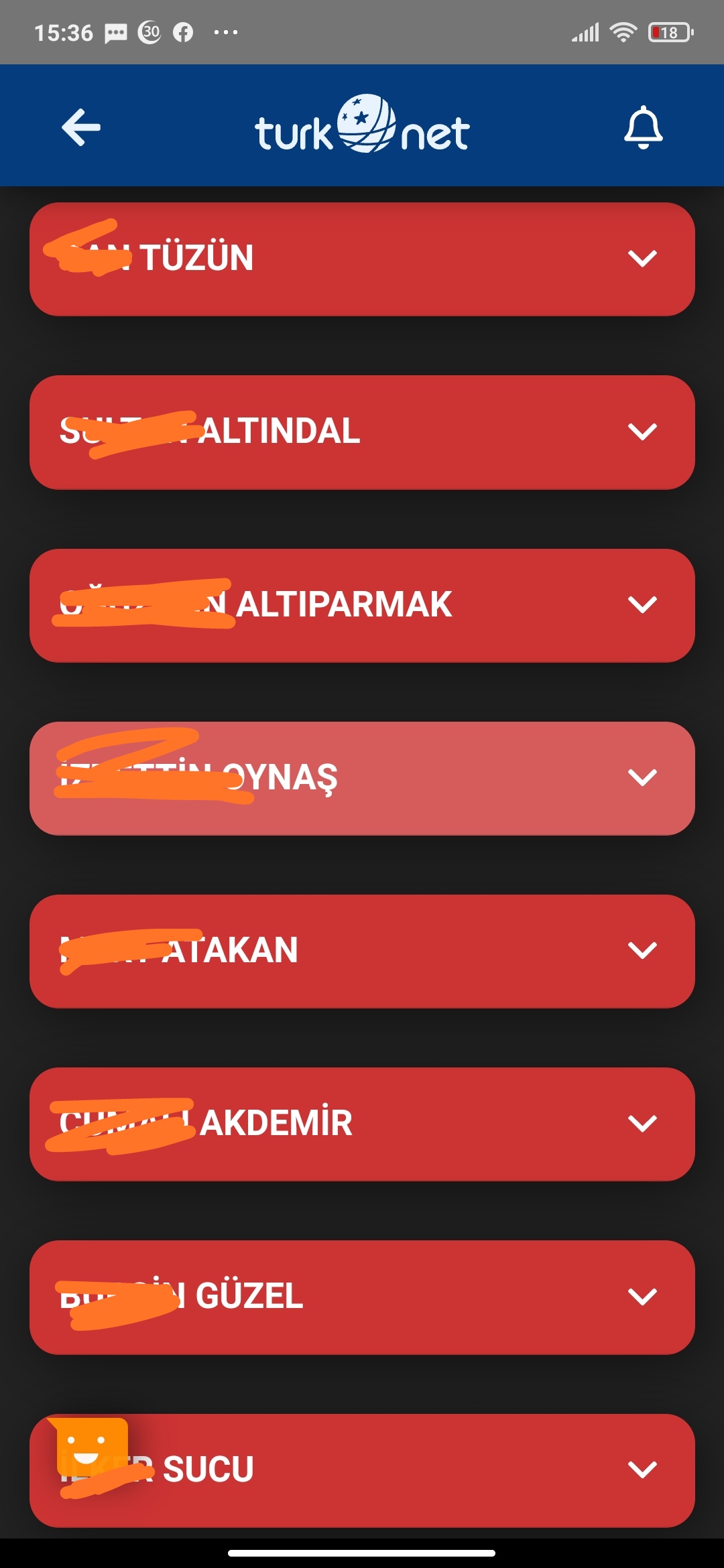Expand the ALTIPARMAK row
This screenshot has height=1568, width=724.
click(362, 606)
